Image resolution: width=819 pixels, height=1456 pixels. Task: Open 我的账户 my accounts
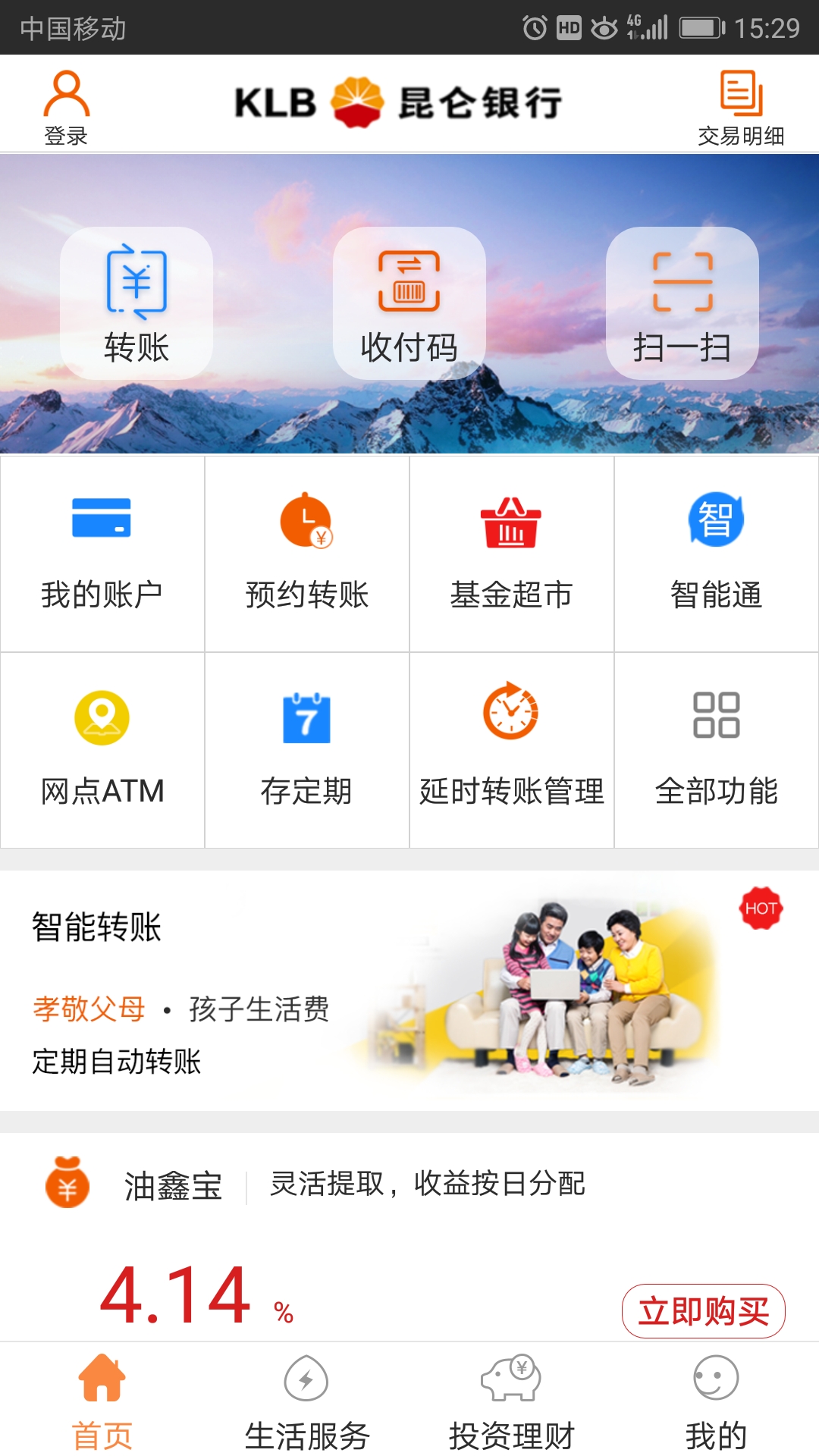pyautogui.click(x=102, y=554)
